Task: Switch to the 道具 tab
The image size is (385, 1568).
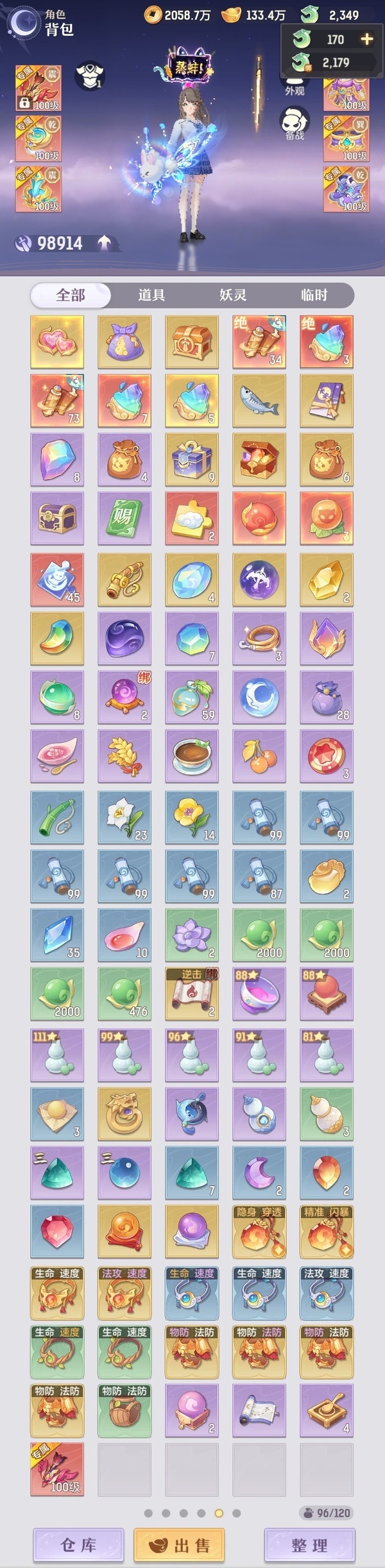Action: pos(151,295)
